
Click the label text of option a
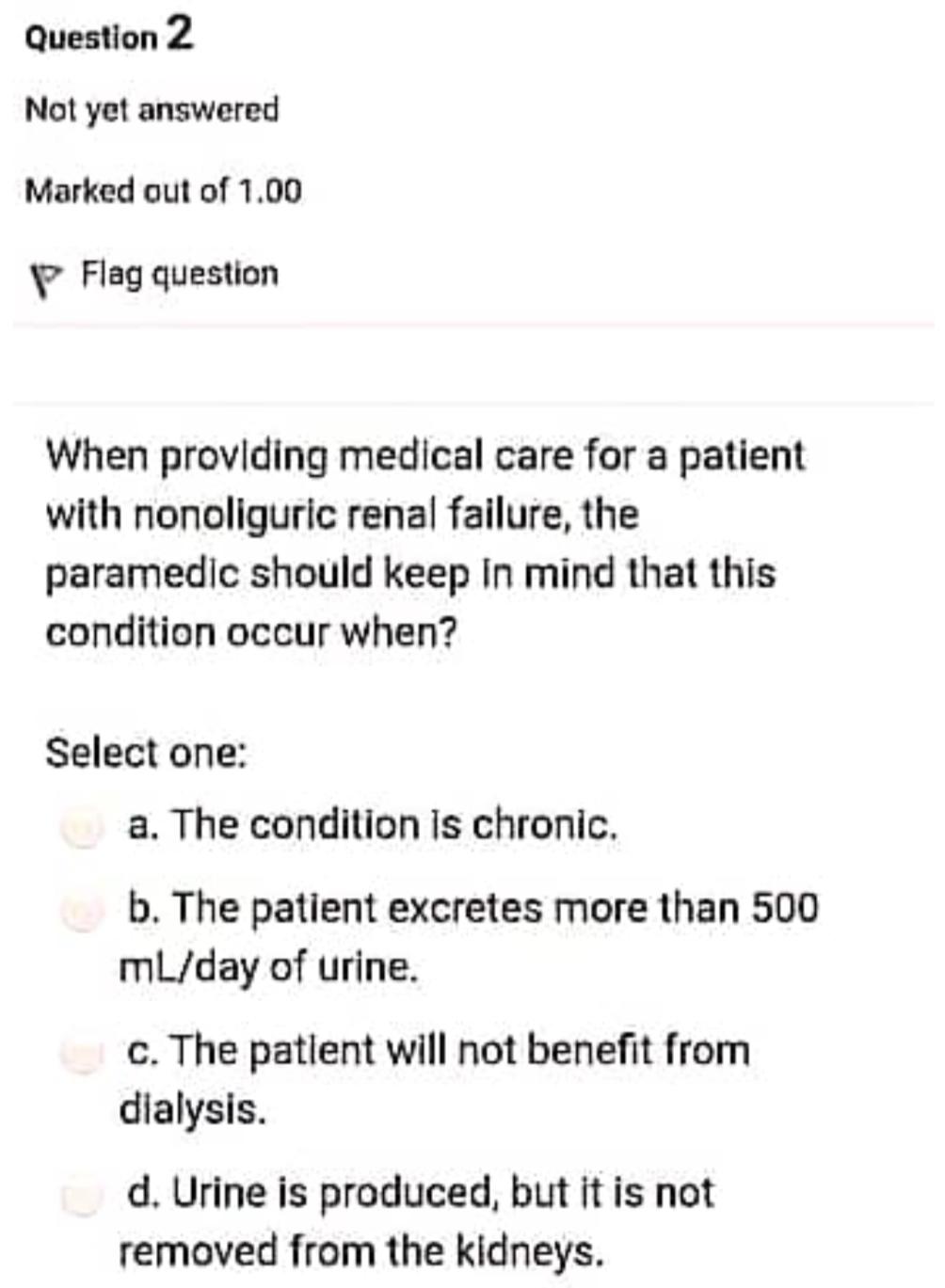point(372,826)
